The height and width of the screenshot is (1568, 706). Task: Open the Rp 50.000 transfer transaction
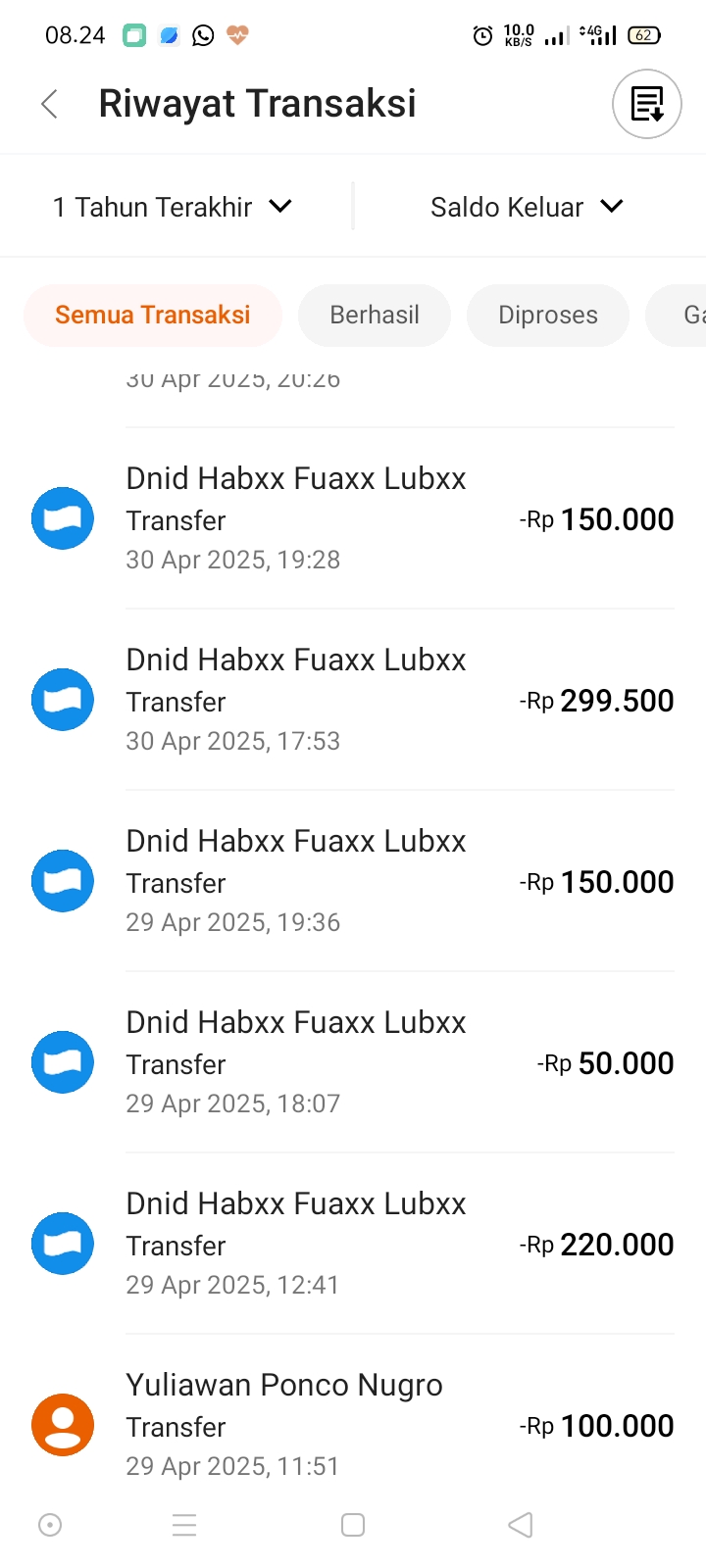coord(353,1062)
